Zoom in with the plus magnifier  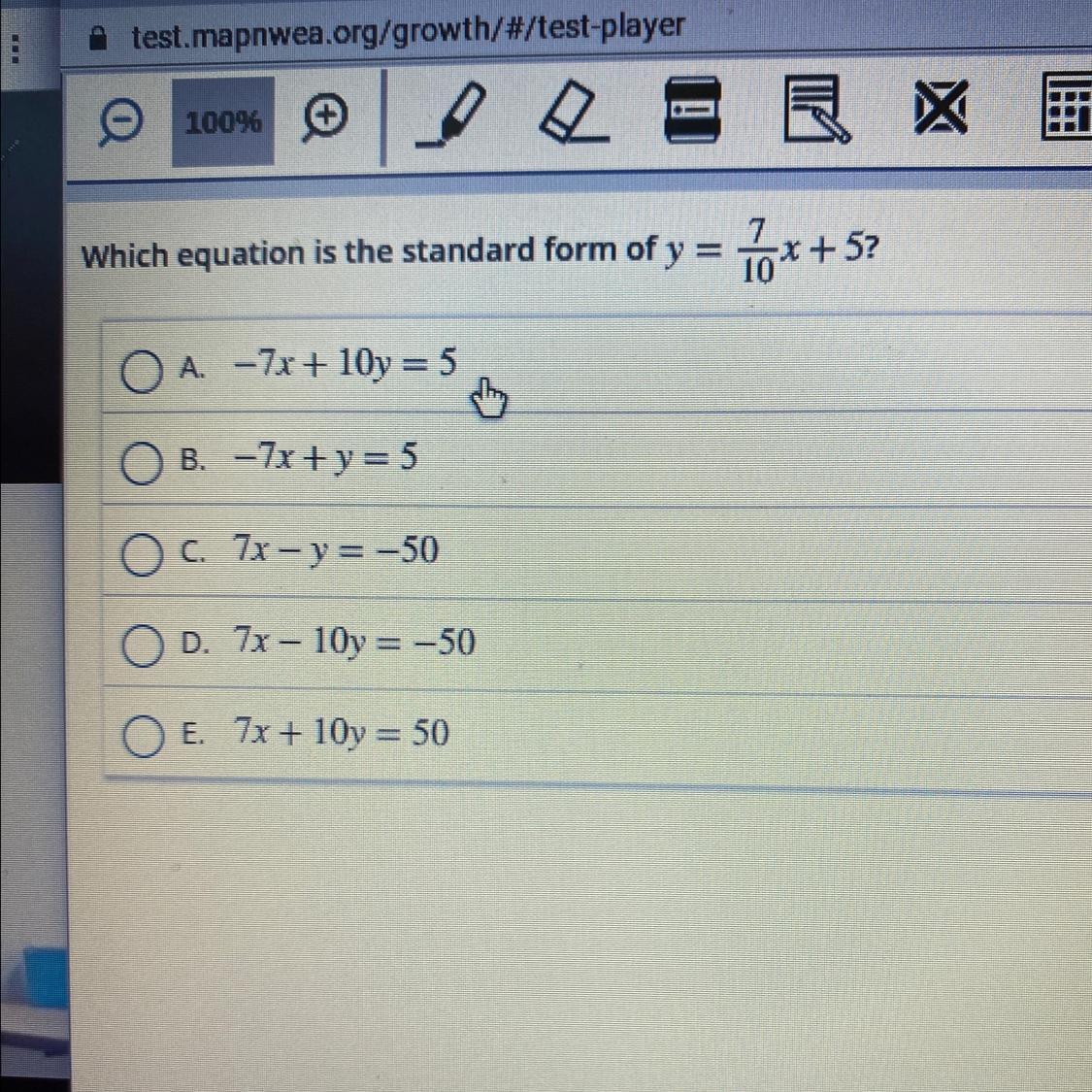pyautogui.click(x=326, y=117)
